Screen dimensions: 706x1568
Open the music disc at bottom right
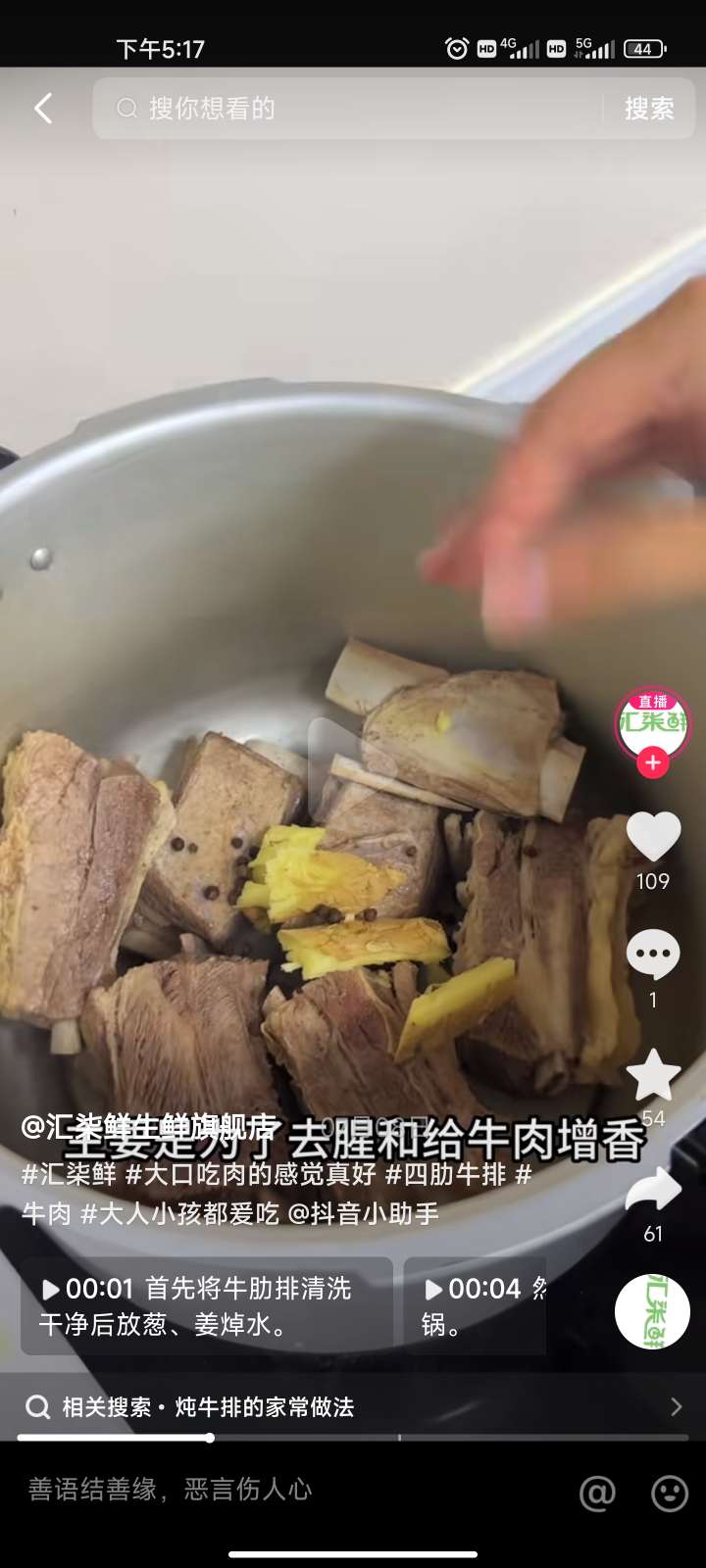tap(653, 1311)
